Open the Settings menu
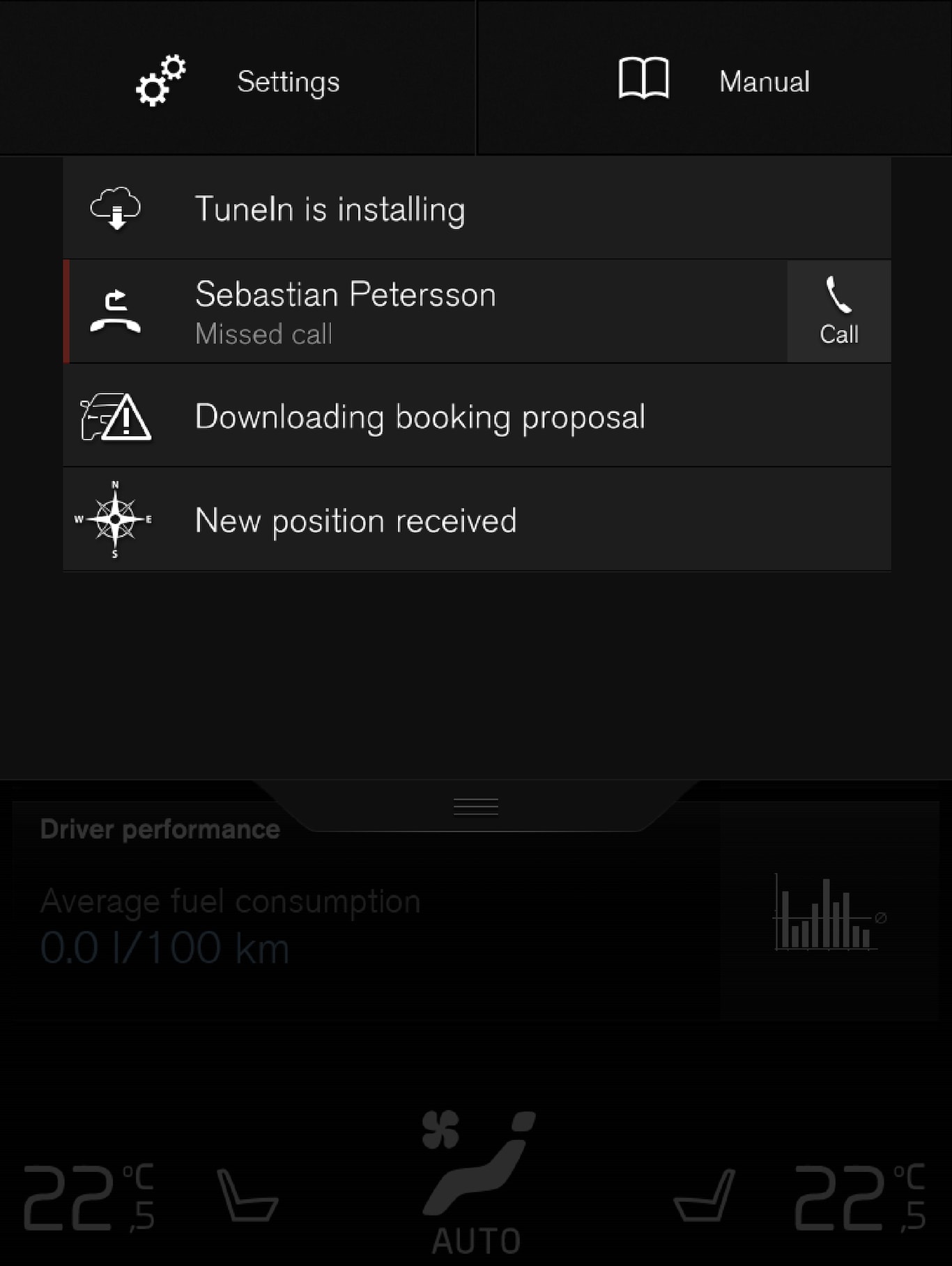This screenshot has height=1266, width=952. click(237, 81)
